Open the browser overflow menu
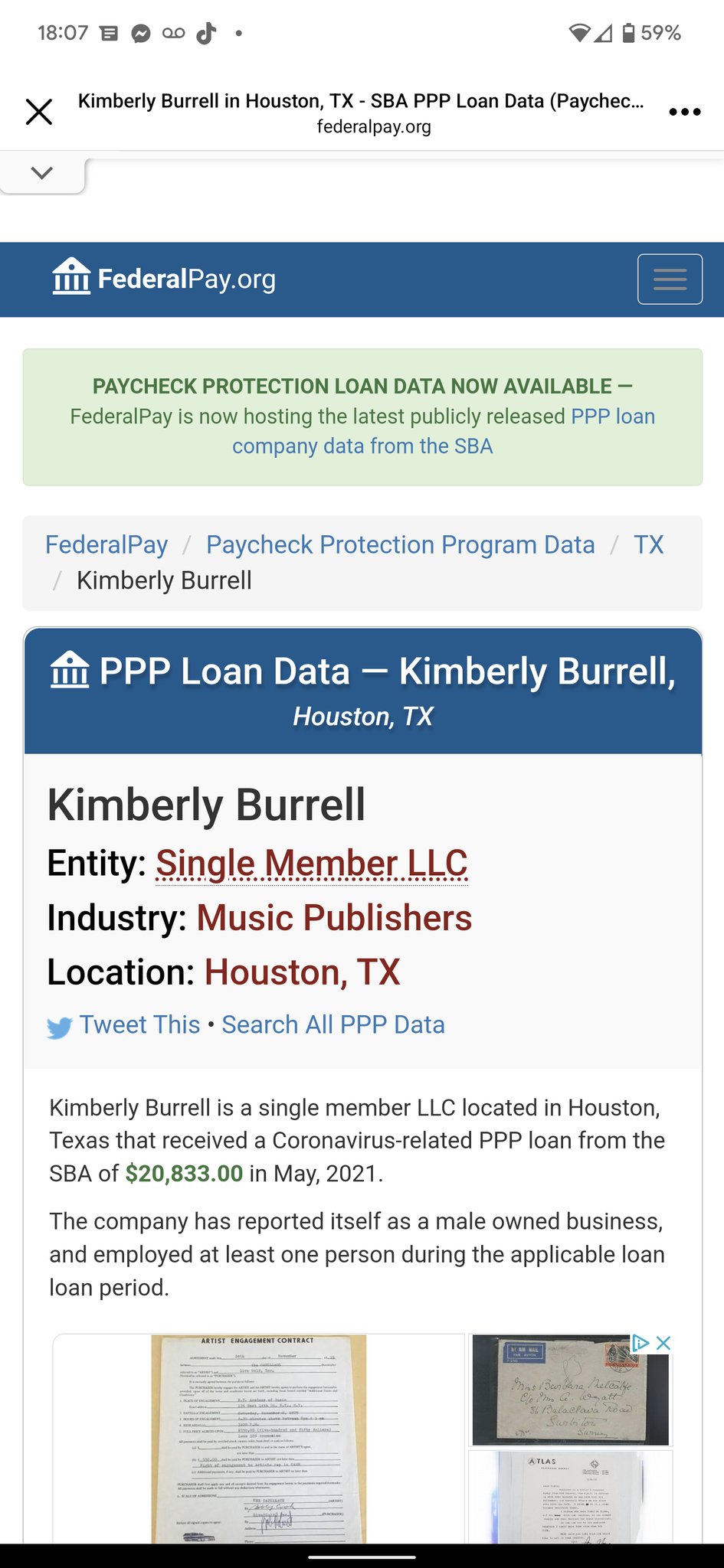The width and height of the screenshot is (724, 1568). [684, 112]
